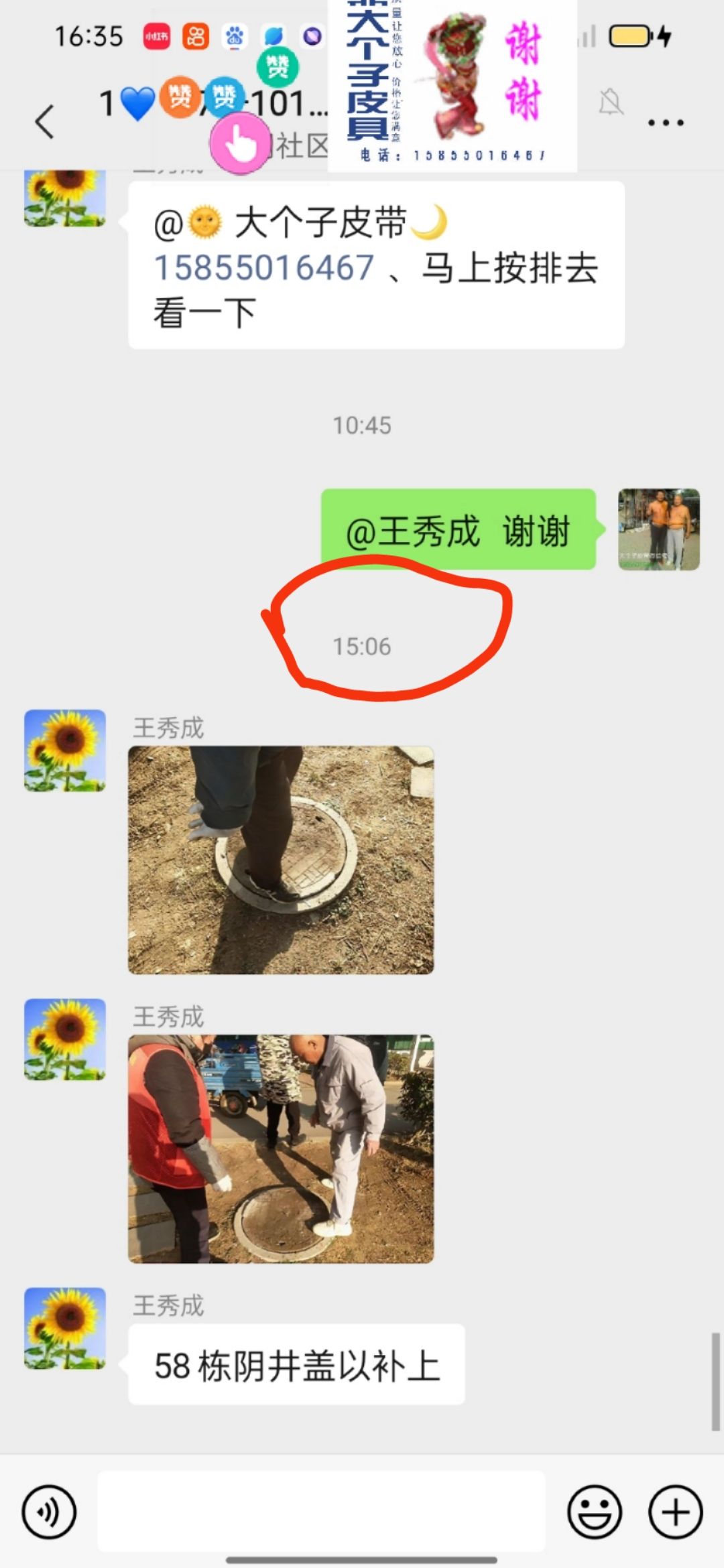The height and width of the screenshot is (1568, 724).
Task: Open the close-up manhole cover photo
Action: [x=281, y=860]
